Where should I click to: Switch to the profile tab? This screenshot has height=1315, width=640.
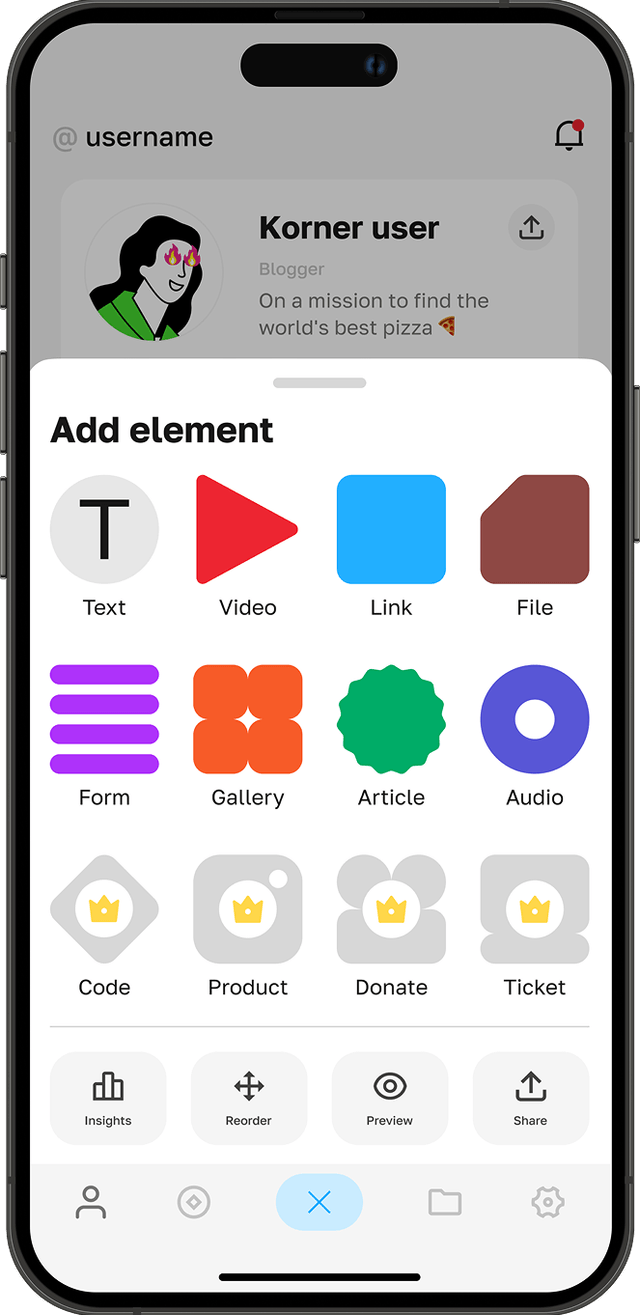pos(91,1202)
